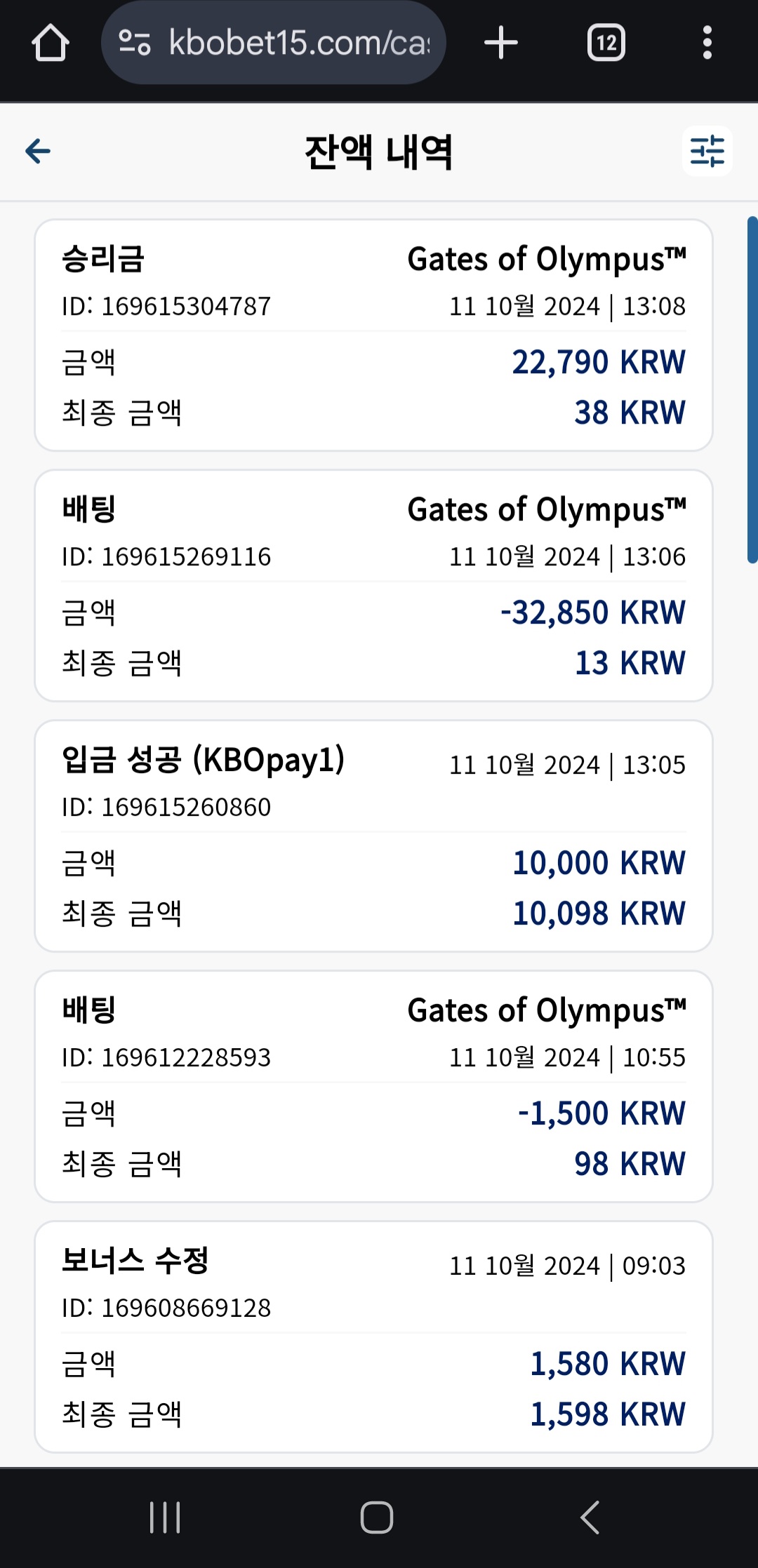Open the KBOpay1 deposit record
The image size is (758, 1568).
[374, 836]
